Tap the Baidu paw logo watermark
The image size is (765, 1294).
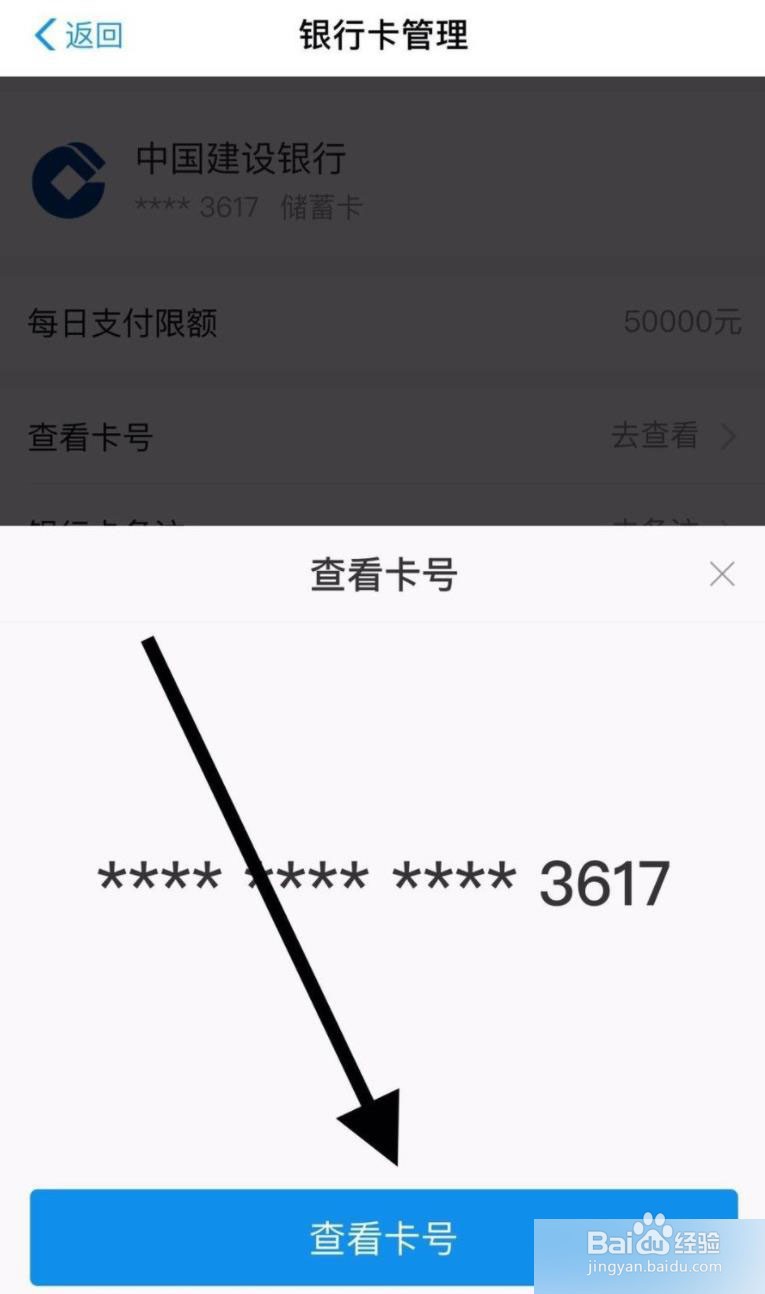click(652, 1229)
